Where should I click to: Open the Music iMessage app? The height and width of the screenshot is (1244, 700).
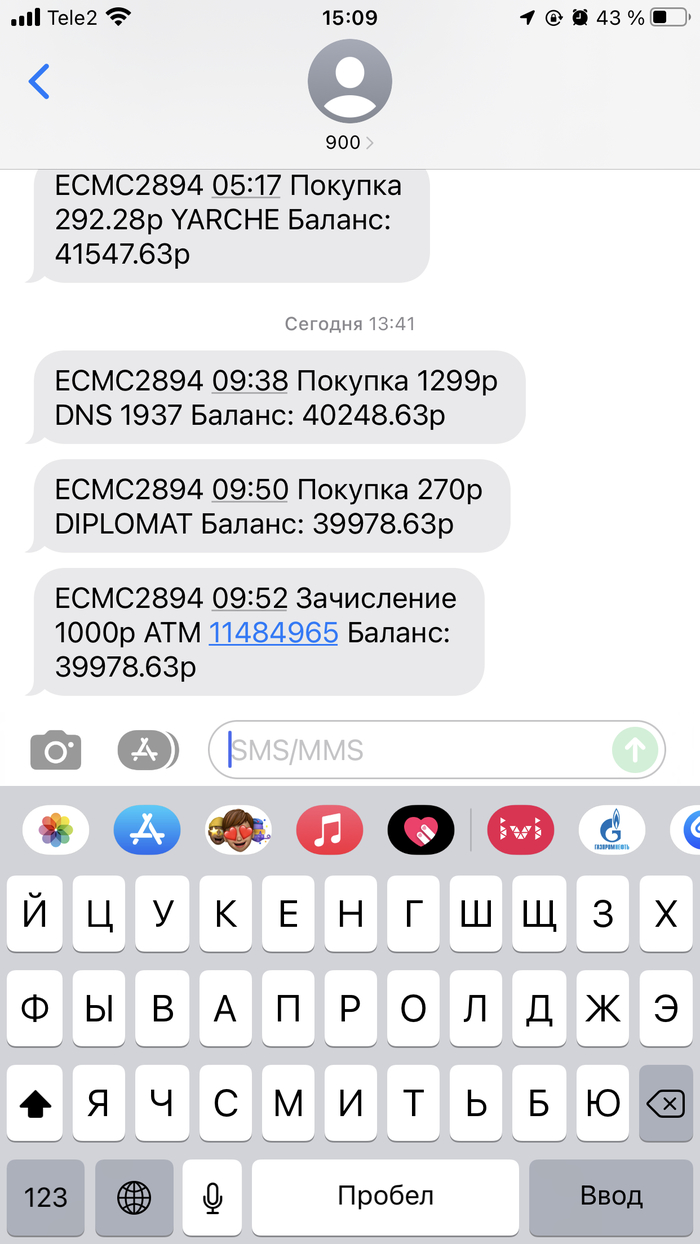[329, 829]
